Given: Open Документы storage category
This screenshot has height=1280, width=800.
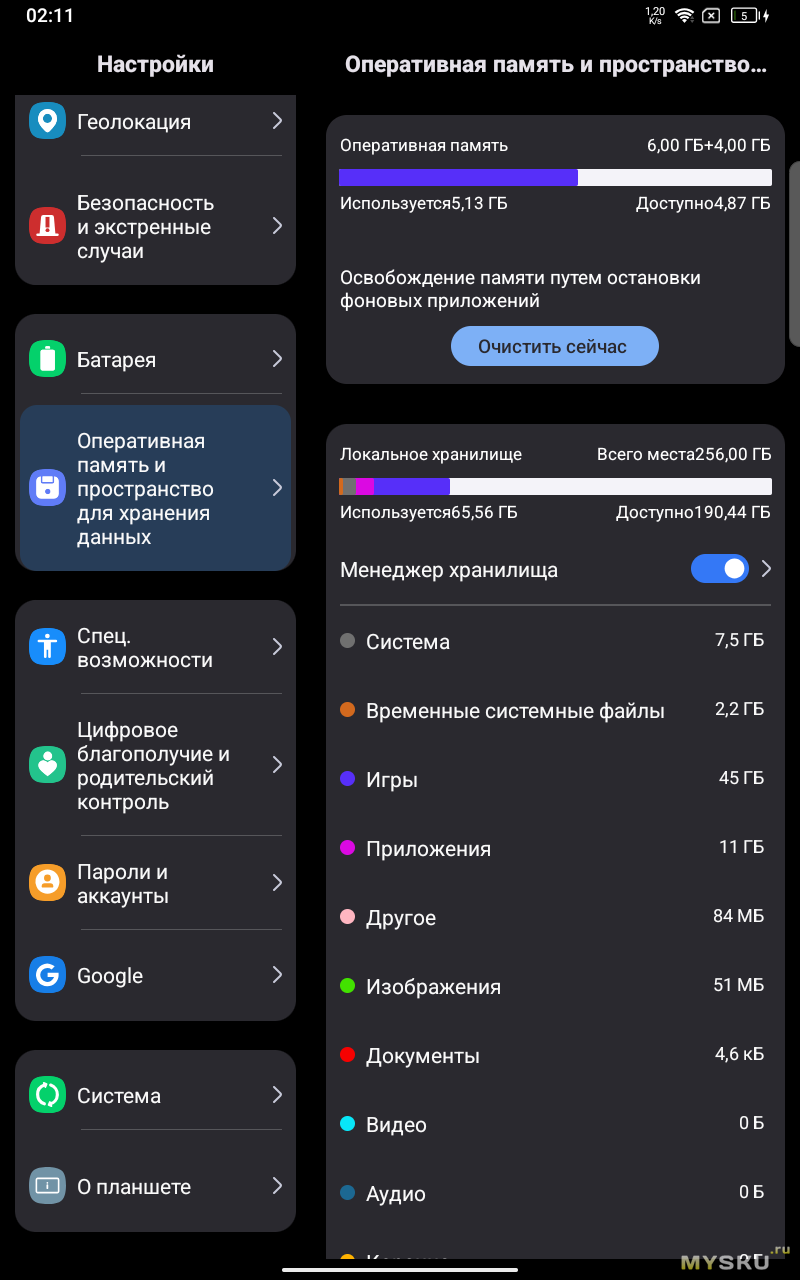Looking at the screenshot, I should click(x=555, y=1056).
